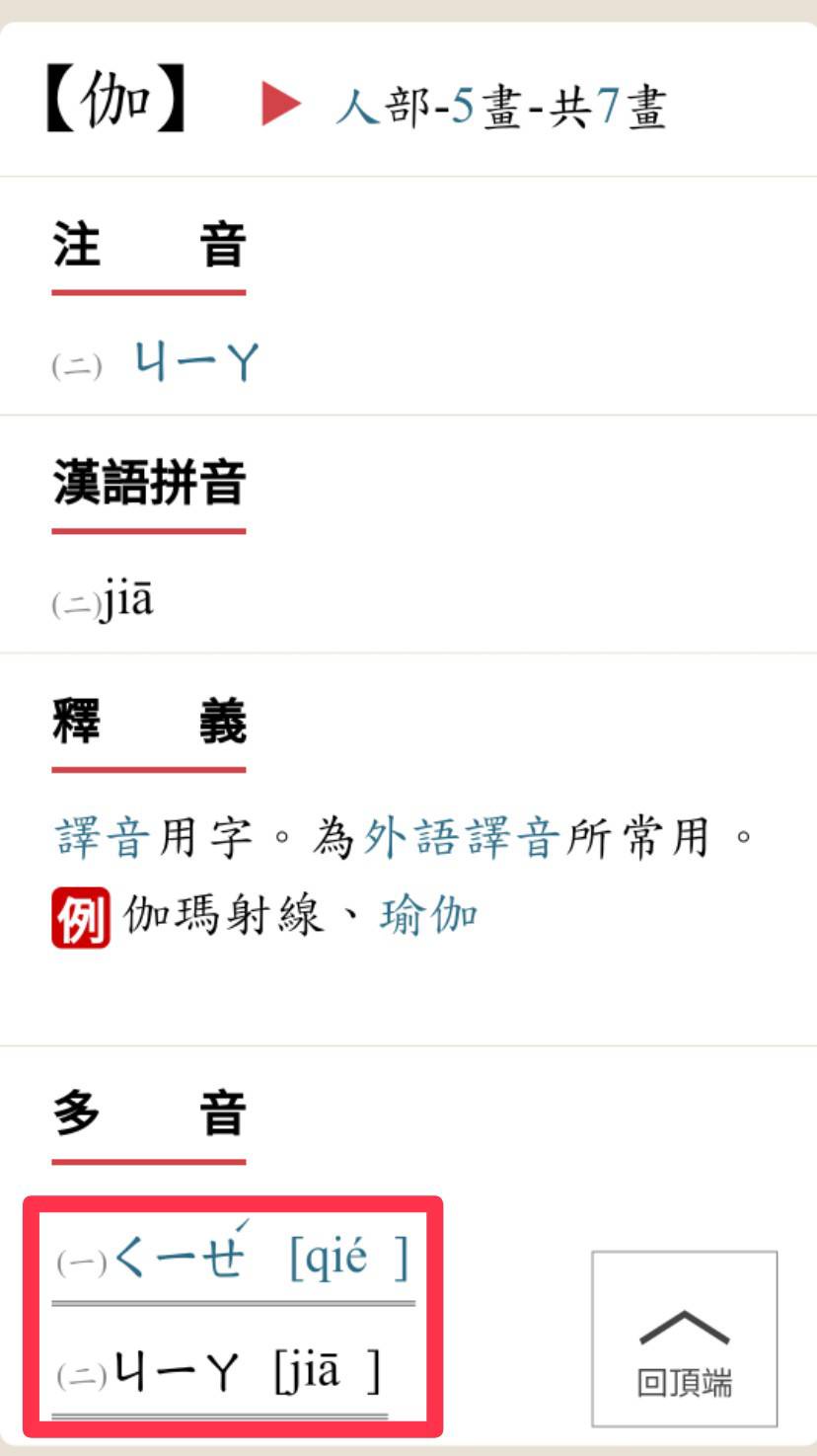Open the 外語譯音 link
Screen dimensions: 817x1456
click(x=462, y=839)
